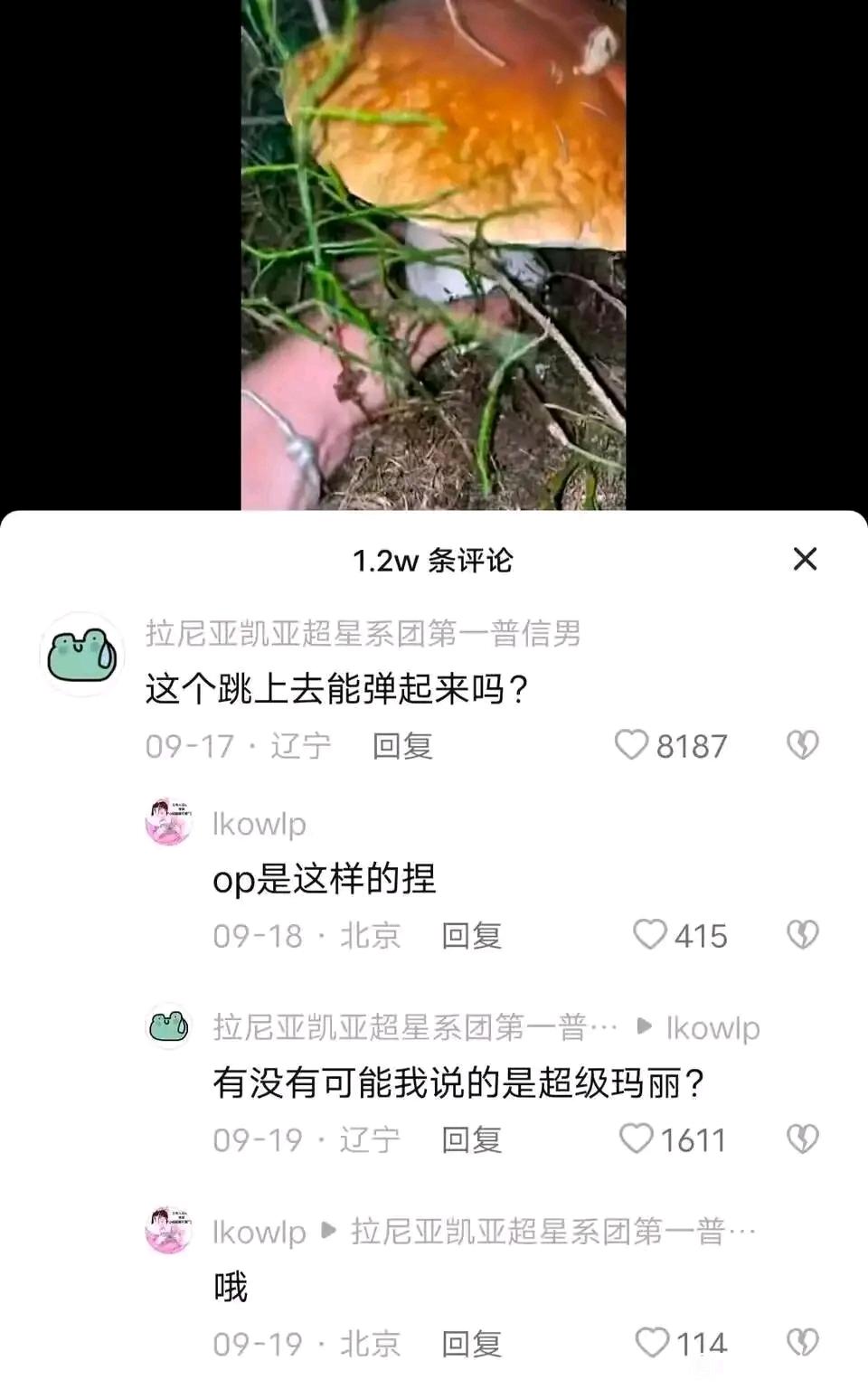Like the reply '哦'
This screenshot has width=868, height=1389.
pos(652,1343)
